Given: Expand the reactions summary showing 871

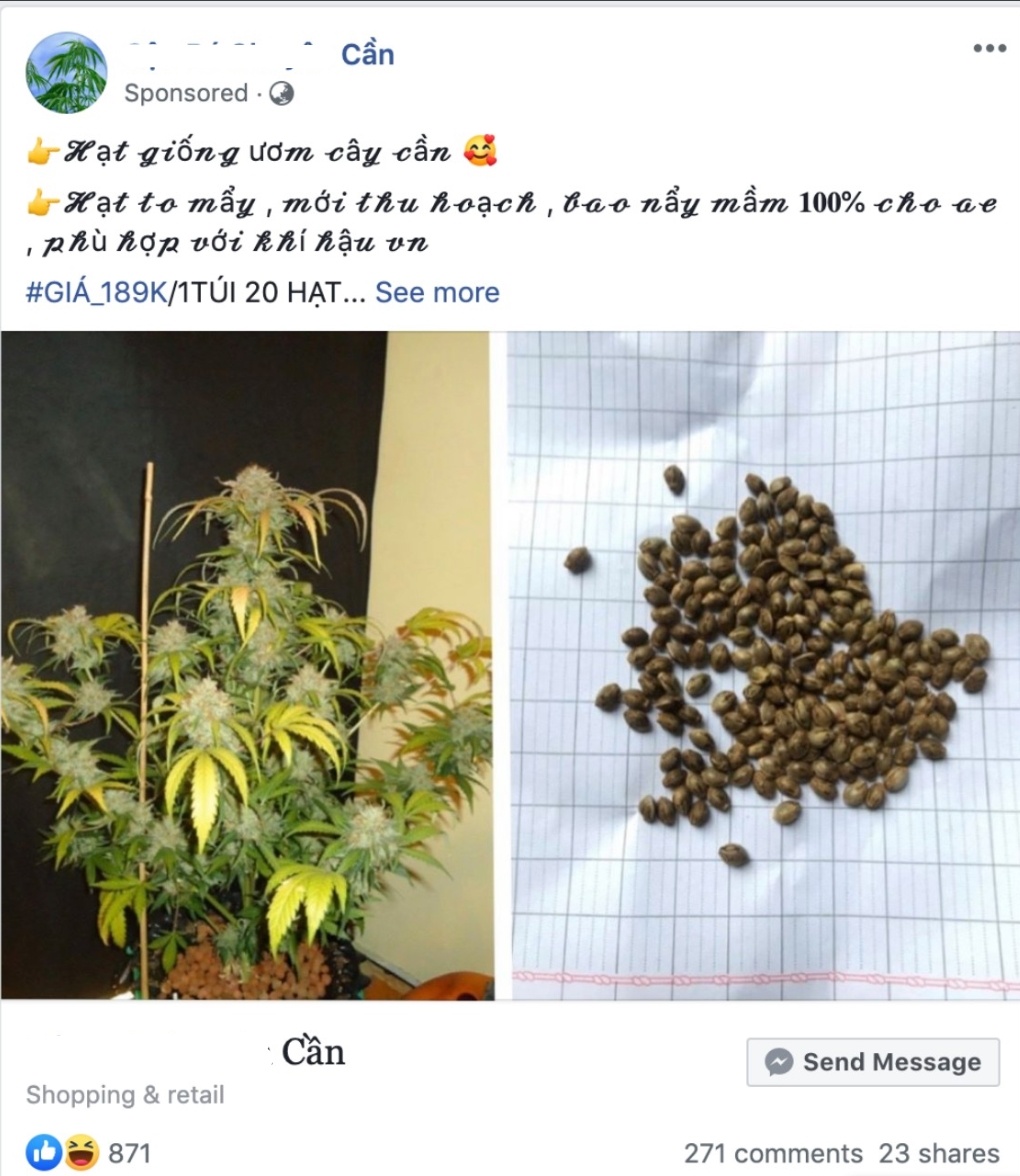Looking at the screenshot, I should [x=129, y=1152].
